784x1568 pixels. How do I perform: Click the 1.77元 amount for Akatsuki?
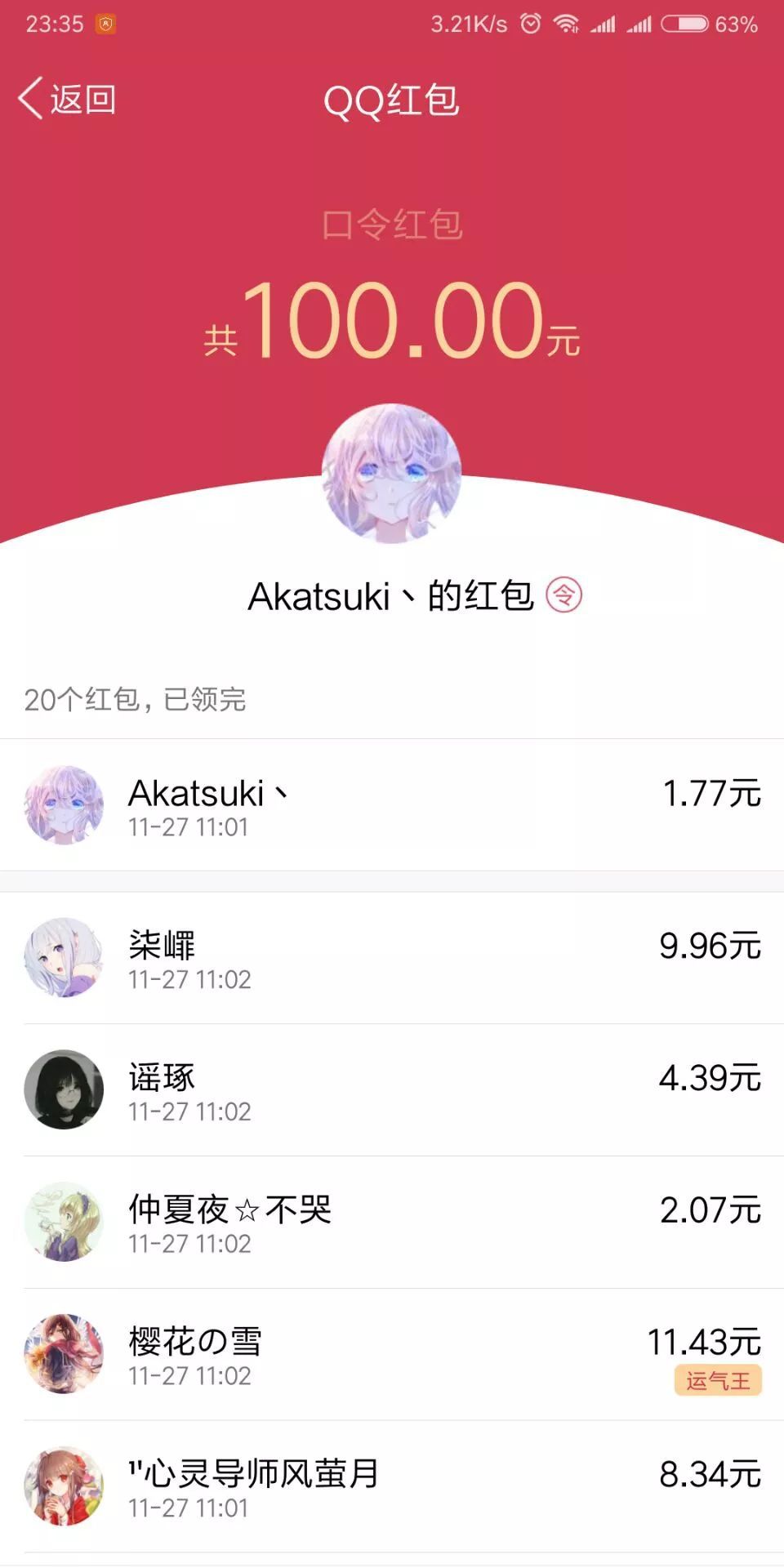pos(713,789)
